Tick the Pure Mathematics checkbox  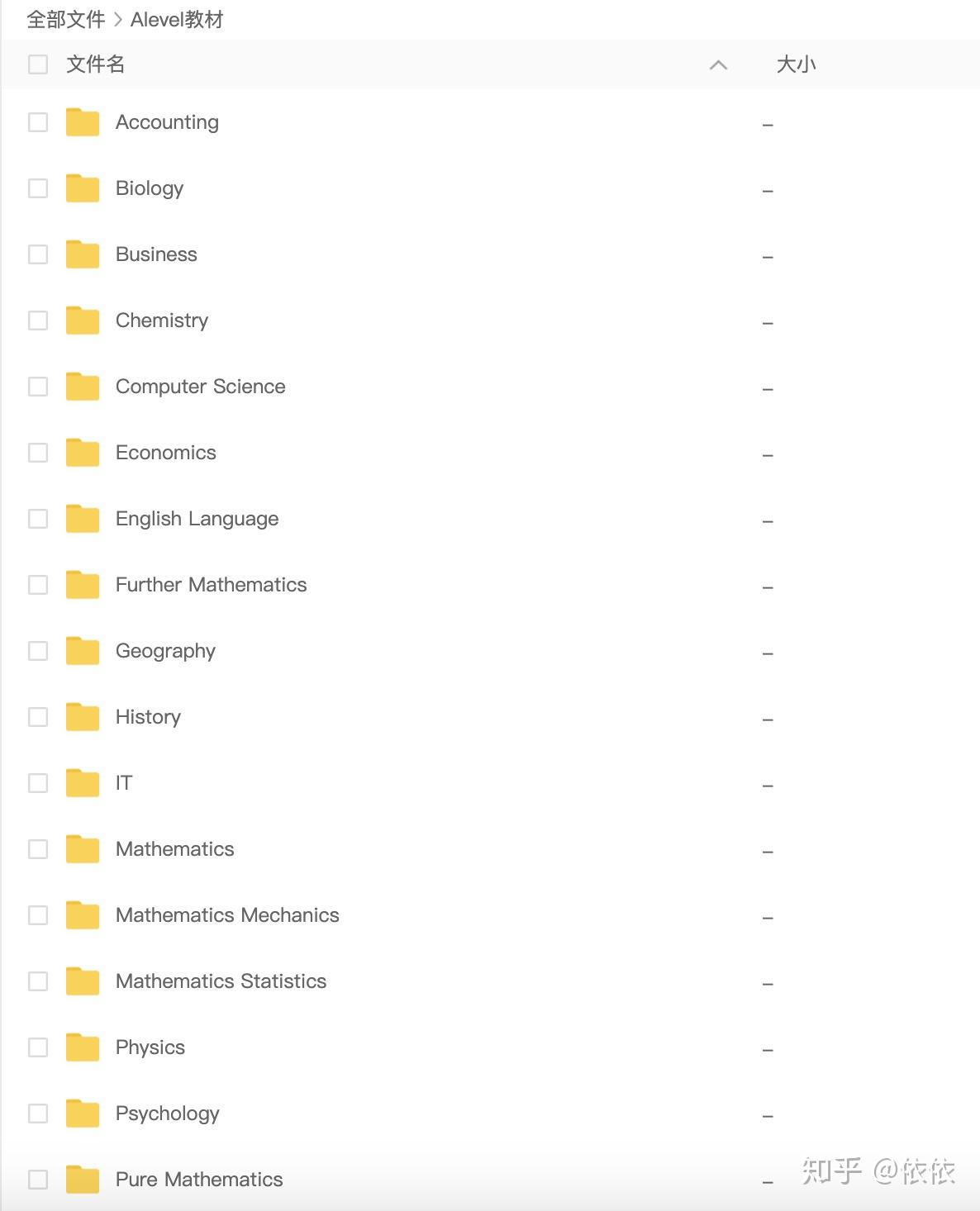coord(38,1180)
